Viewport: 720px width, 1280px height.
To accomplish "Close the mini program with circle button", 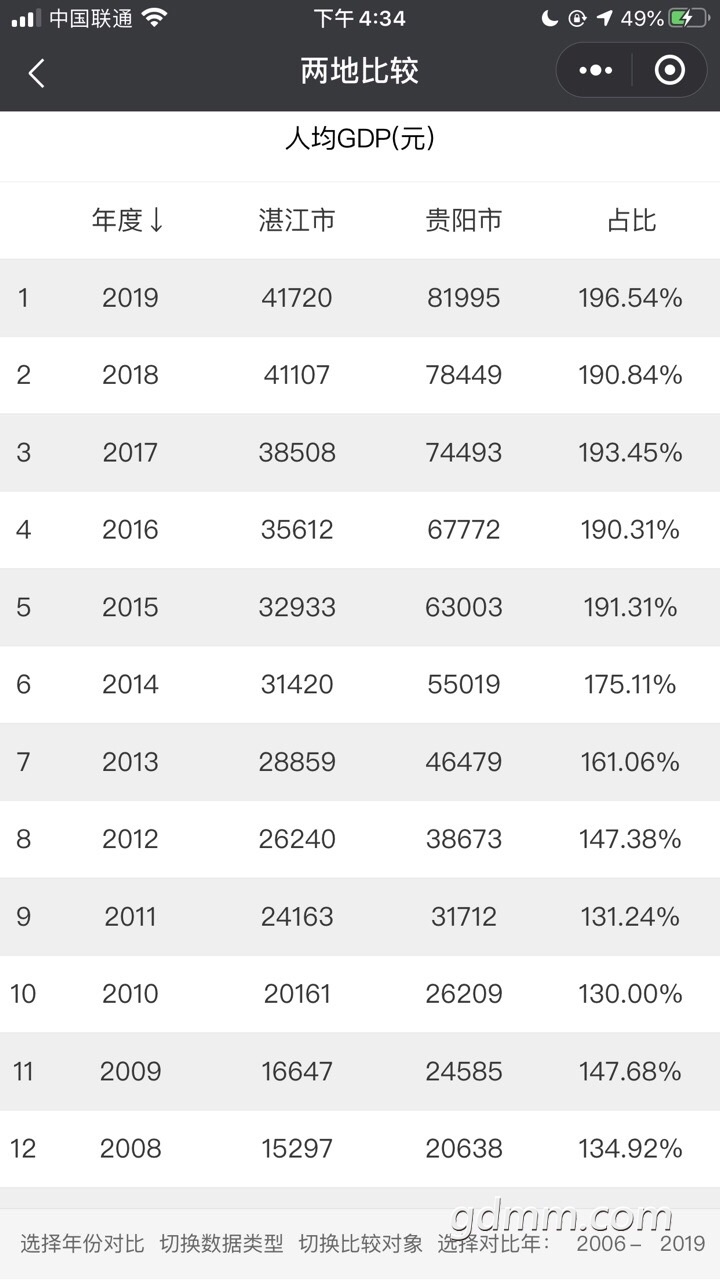I will tap(669, 70).
